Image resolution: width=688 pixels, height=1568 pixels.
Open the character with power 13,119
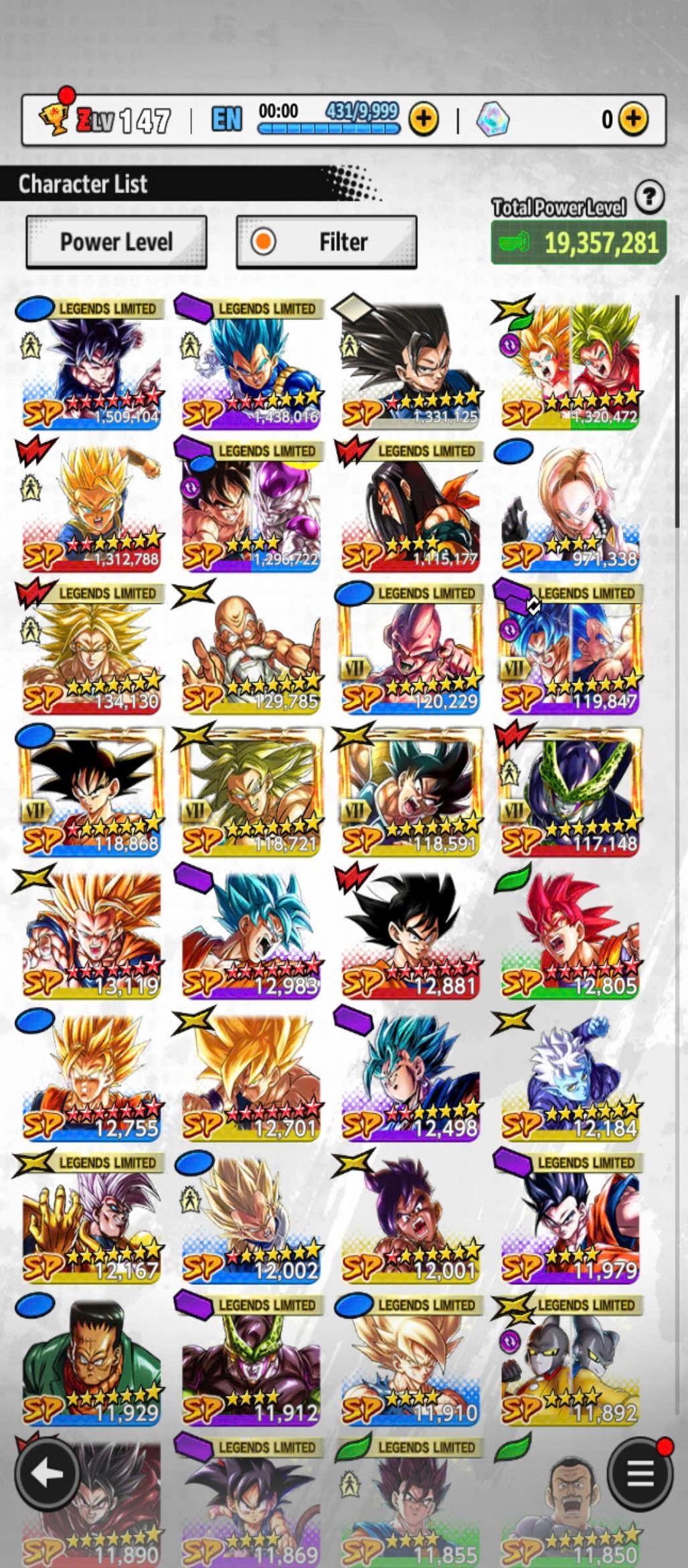(x=92, y=934)
